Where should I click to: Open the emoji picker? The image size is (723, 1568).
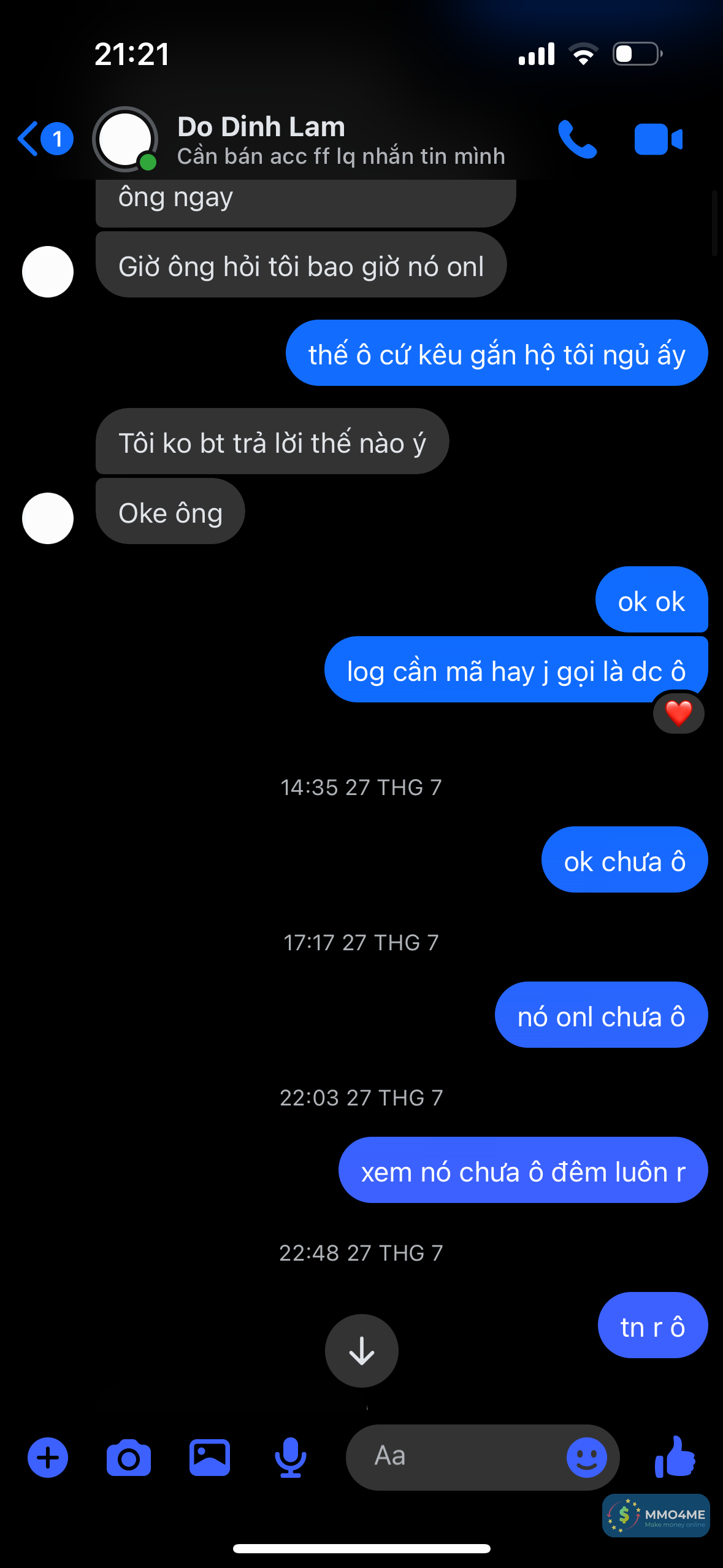tap(586, 1457)
